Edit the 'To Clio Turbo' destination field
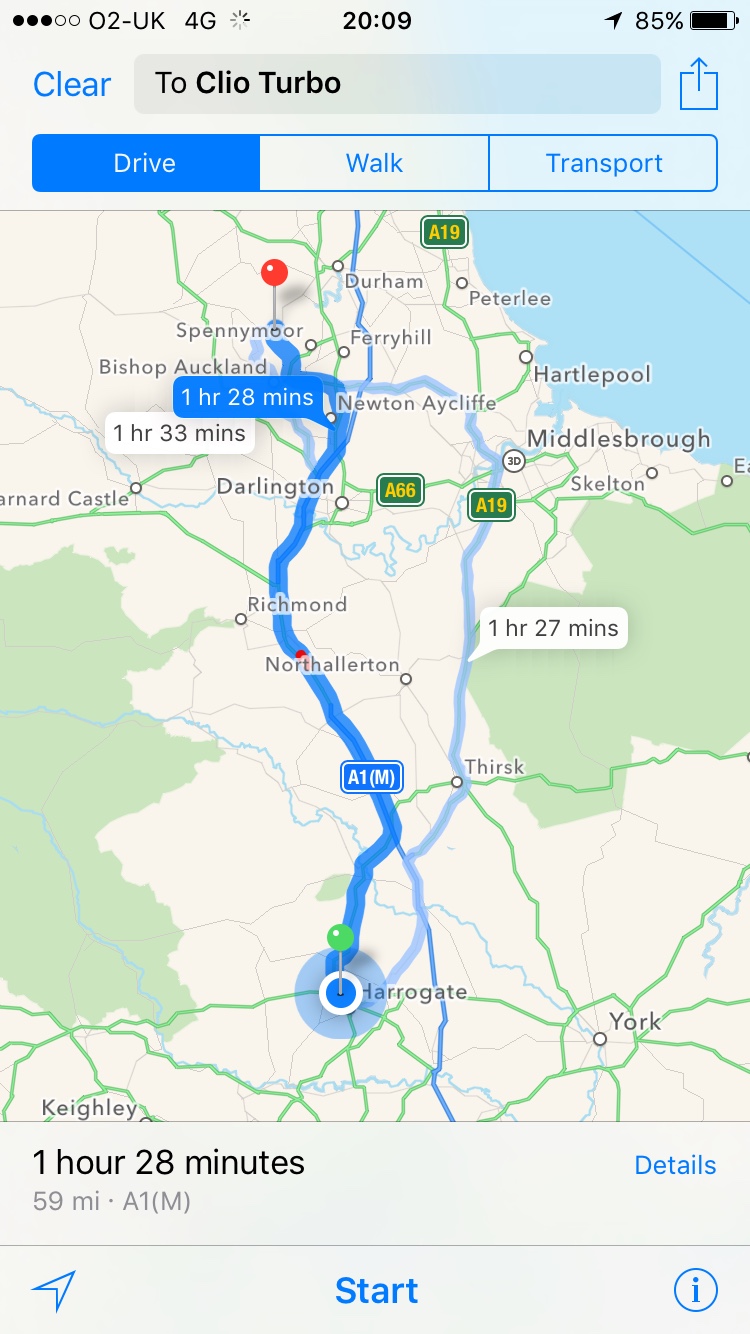The width and height of the screenshot is (750, 1334). click(x=397, y=84)
